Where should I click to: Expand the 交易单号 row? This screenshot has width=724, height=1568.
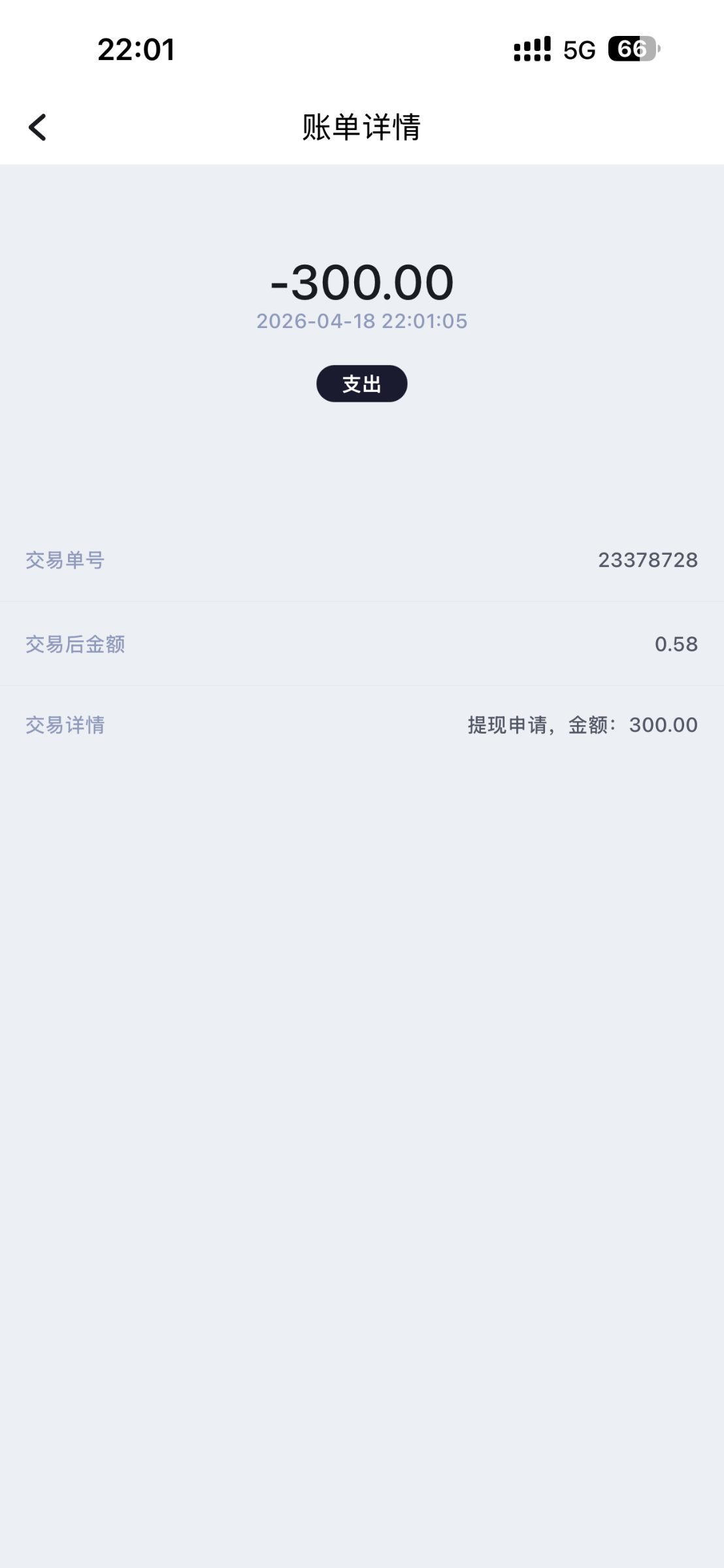[x=362, y=560]
